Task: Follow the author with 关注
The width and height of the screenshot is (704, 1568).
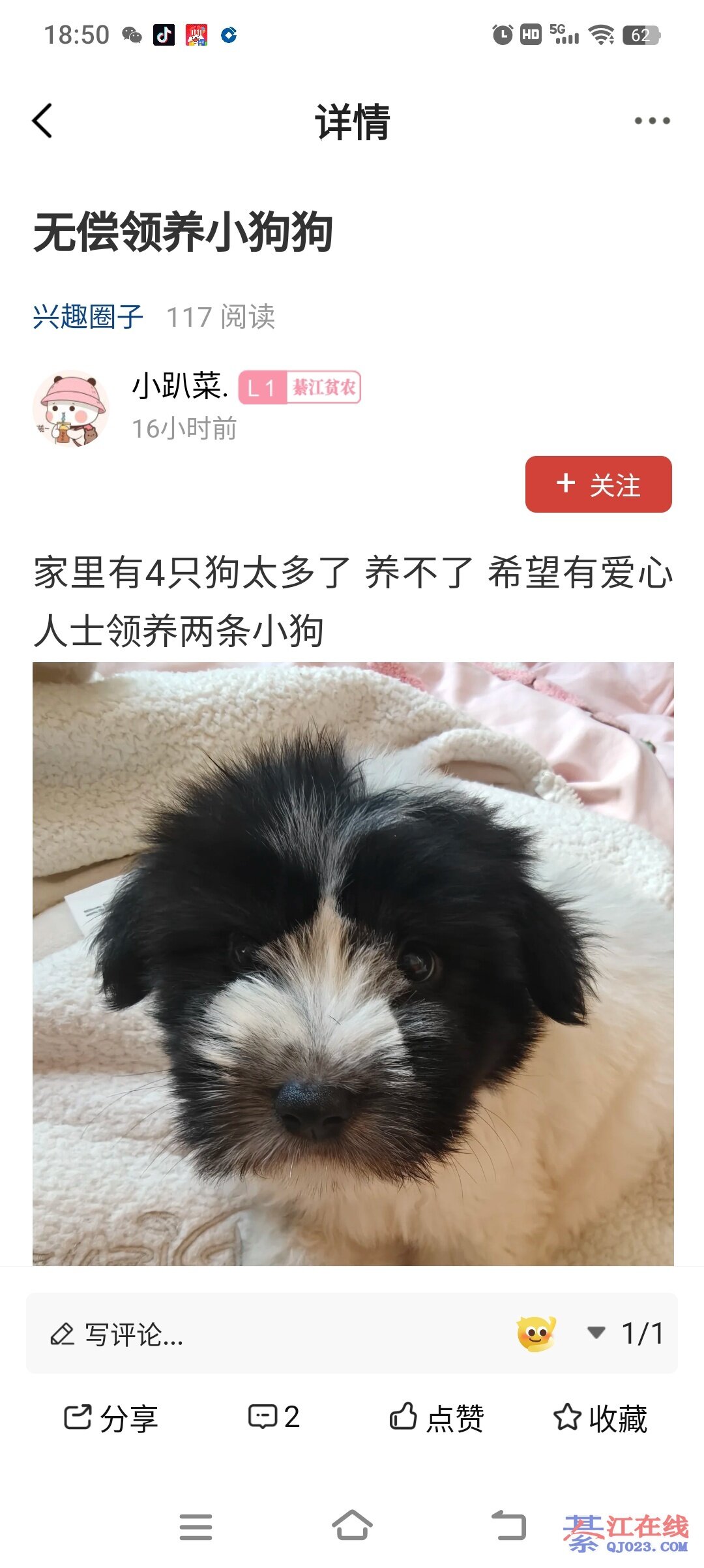Action: click(598, 485)
